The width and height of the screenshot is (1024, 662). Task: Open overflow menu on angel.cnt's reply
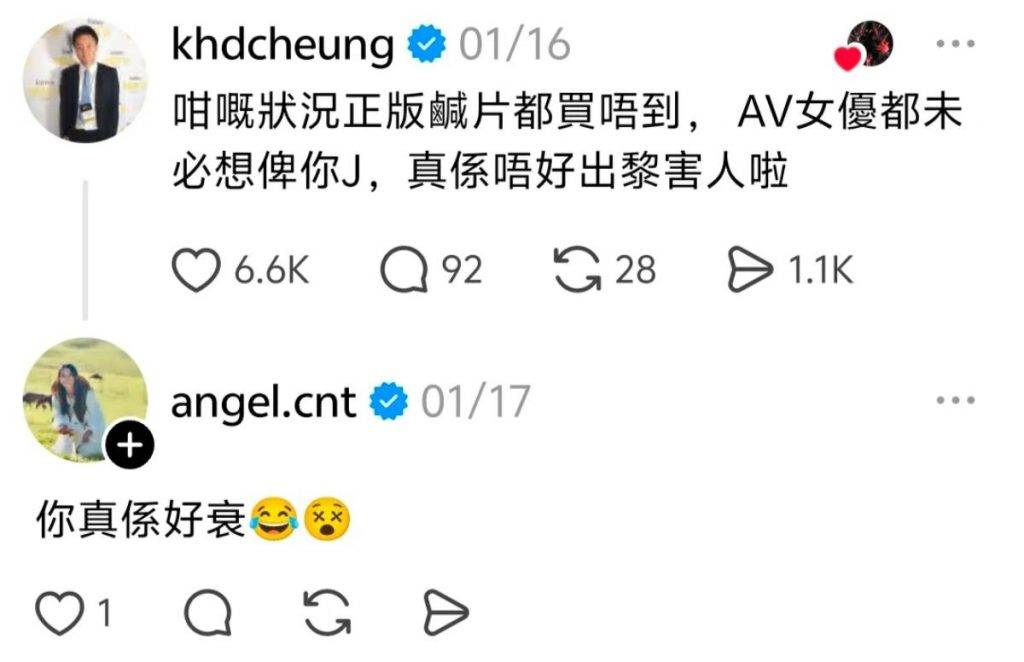[955, 401]
